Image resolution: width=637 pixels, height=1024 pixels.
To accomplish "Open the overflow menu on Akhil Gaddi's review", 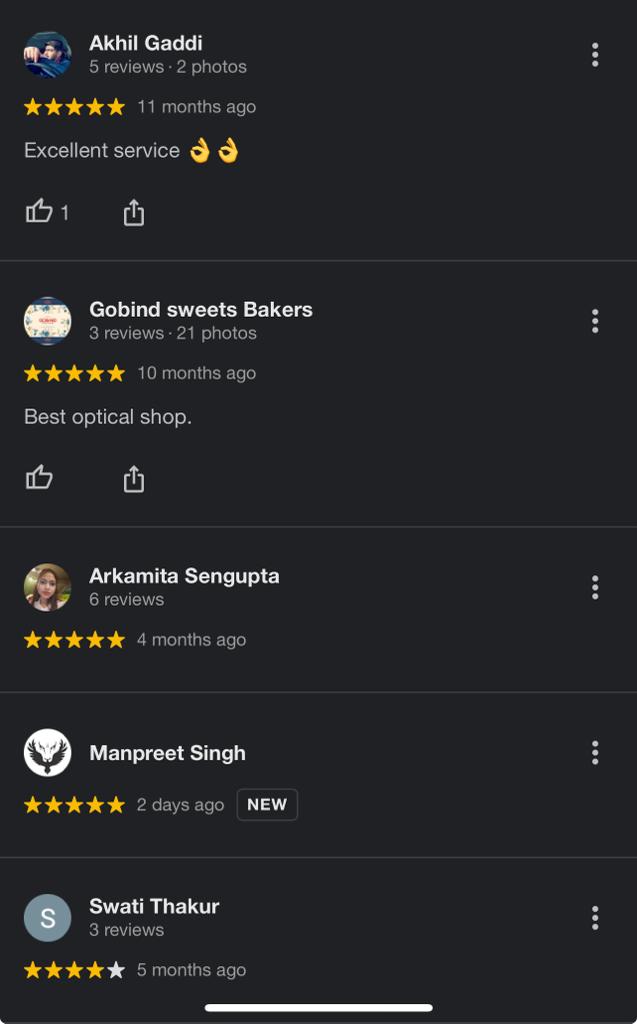I will click(x=595, y=55).
